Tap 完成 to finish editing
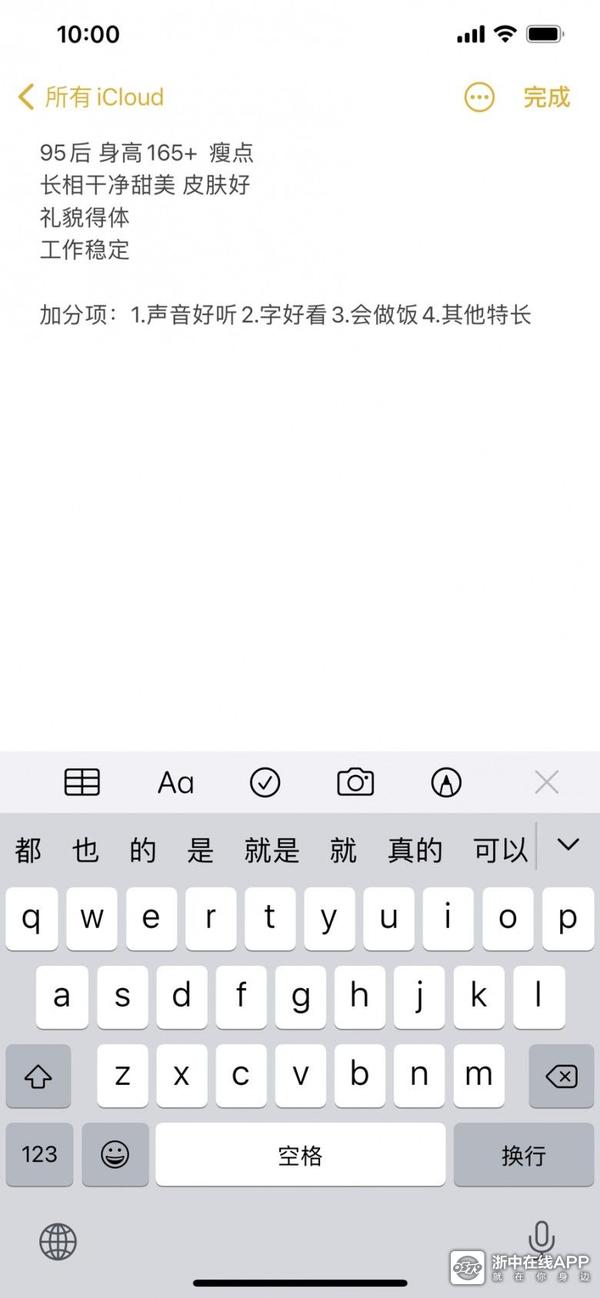 (546, 97)
